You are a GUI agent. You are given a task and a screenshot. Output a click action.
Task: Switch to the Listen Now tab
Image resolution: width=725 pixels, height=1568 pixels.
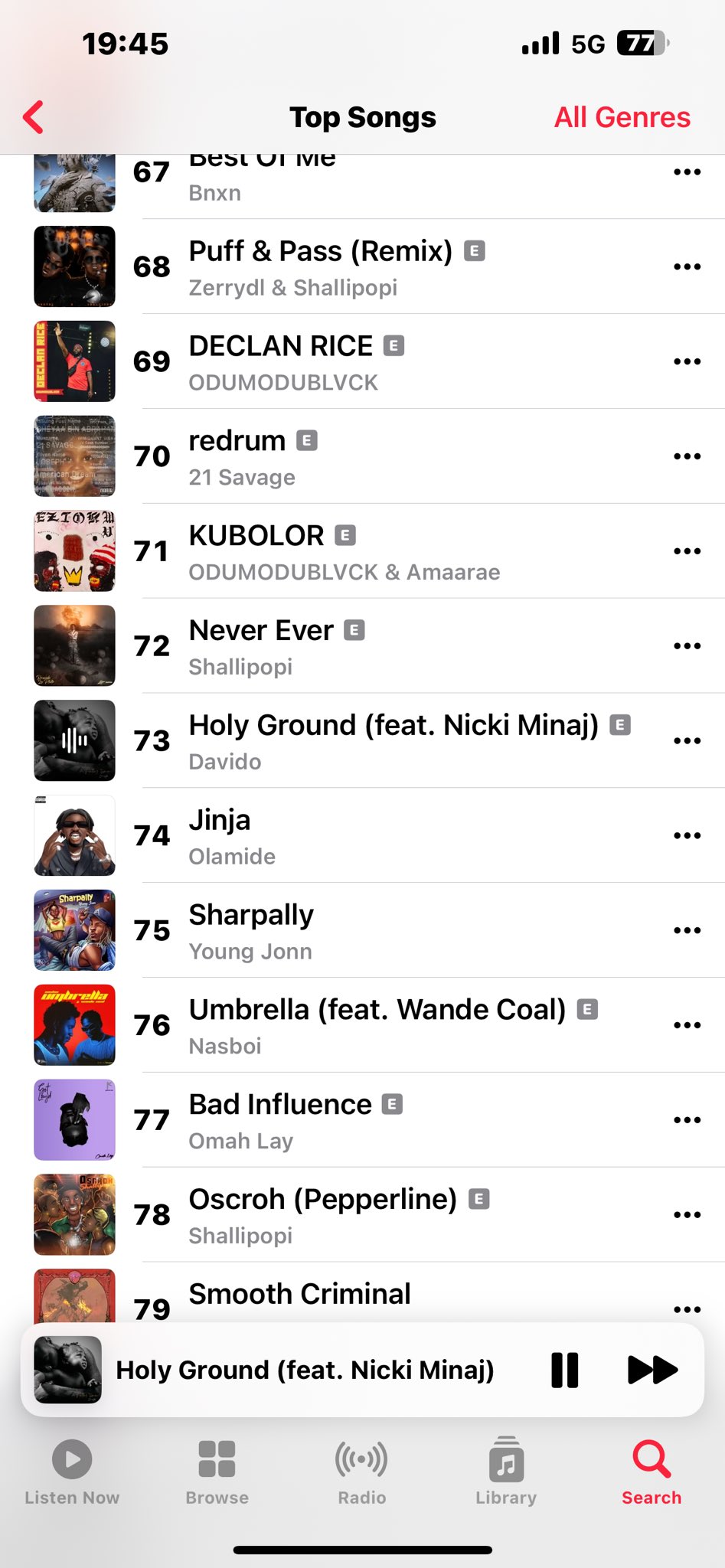pos(72,1472)
